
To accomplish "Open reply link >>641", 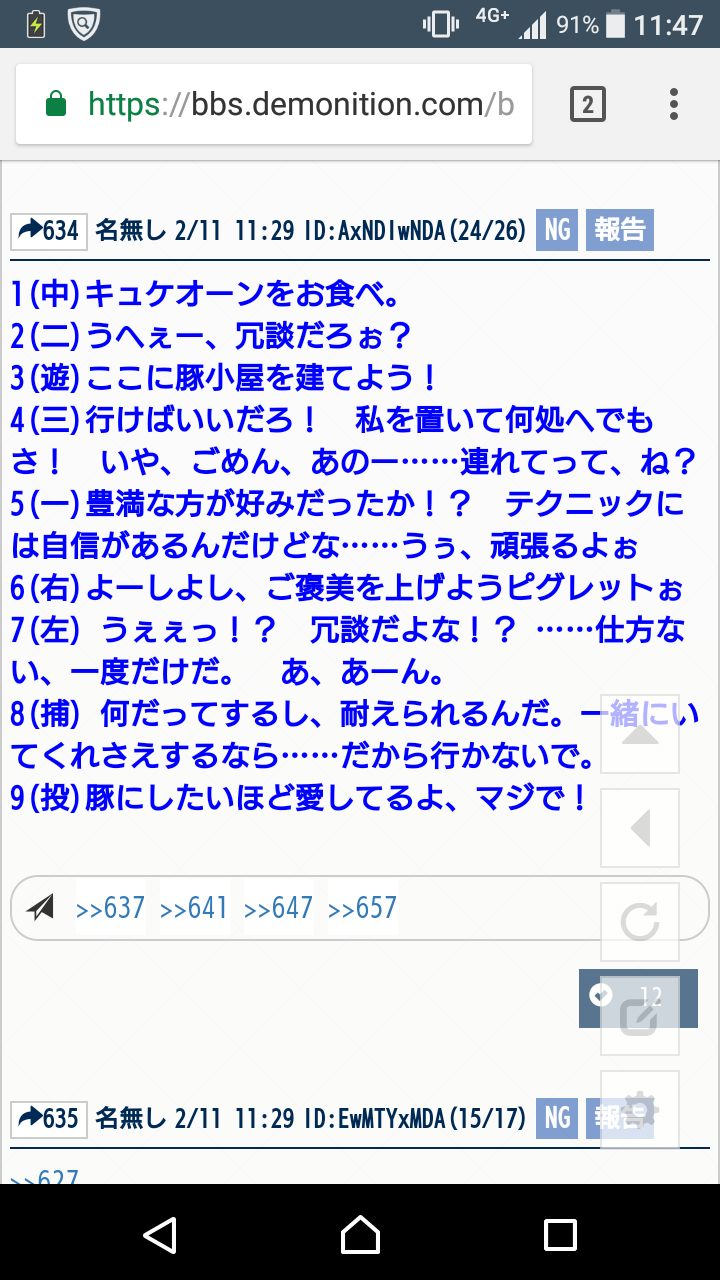I will [x=195, y=908].
